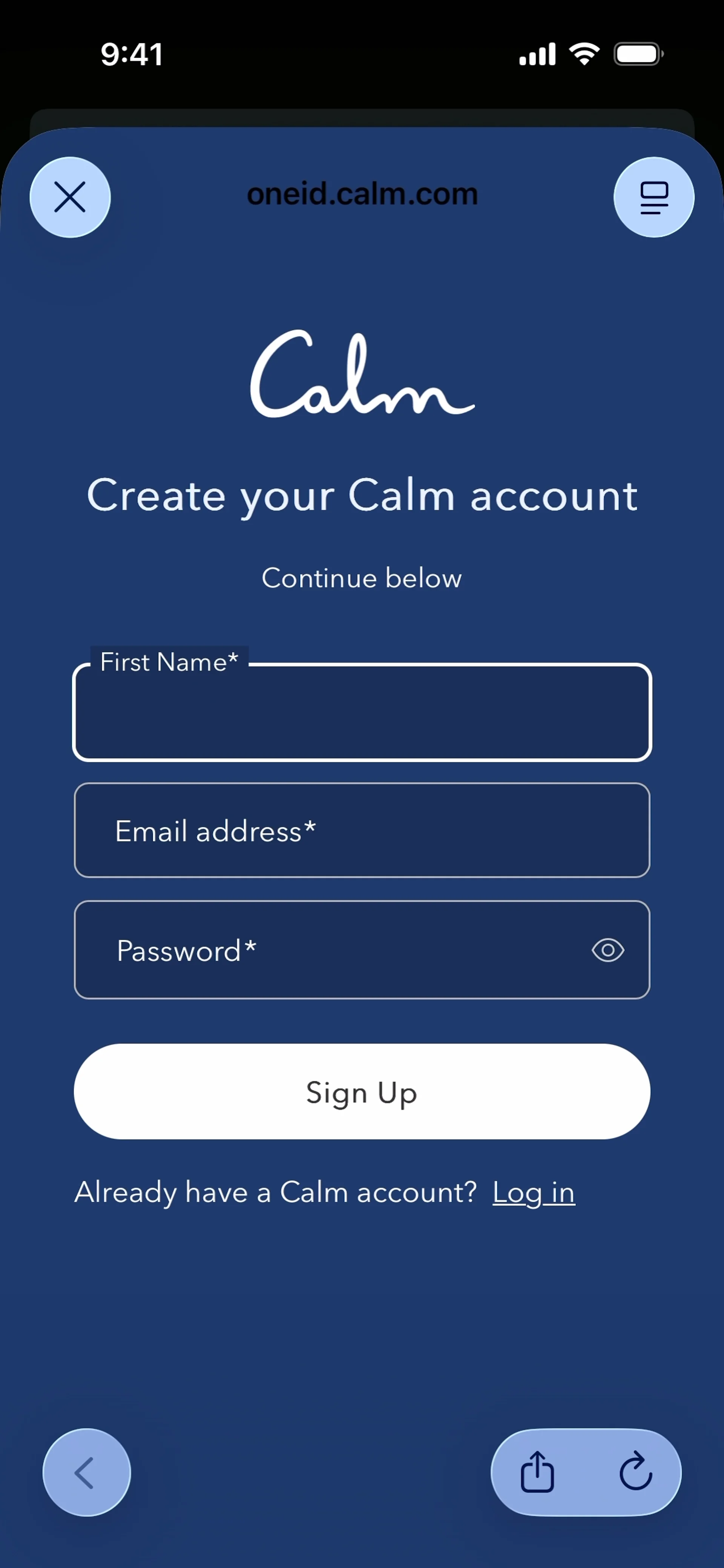Select the Email address field

pos(362,830)
